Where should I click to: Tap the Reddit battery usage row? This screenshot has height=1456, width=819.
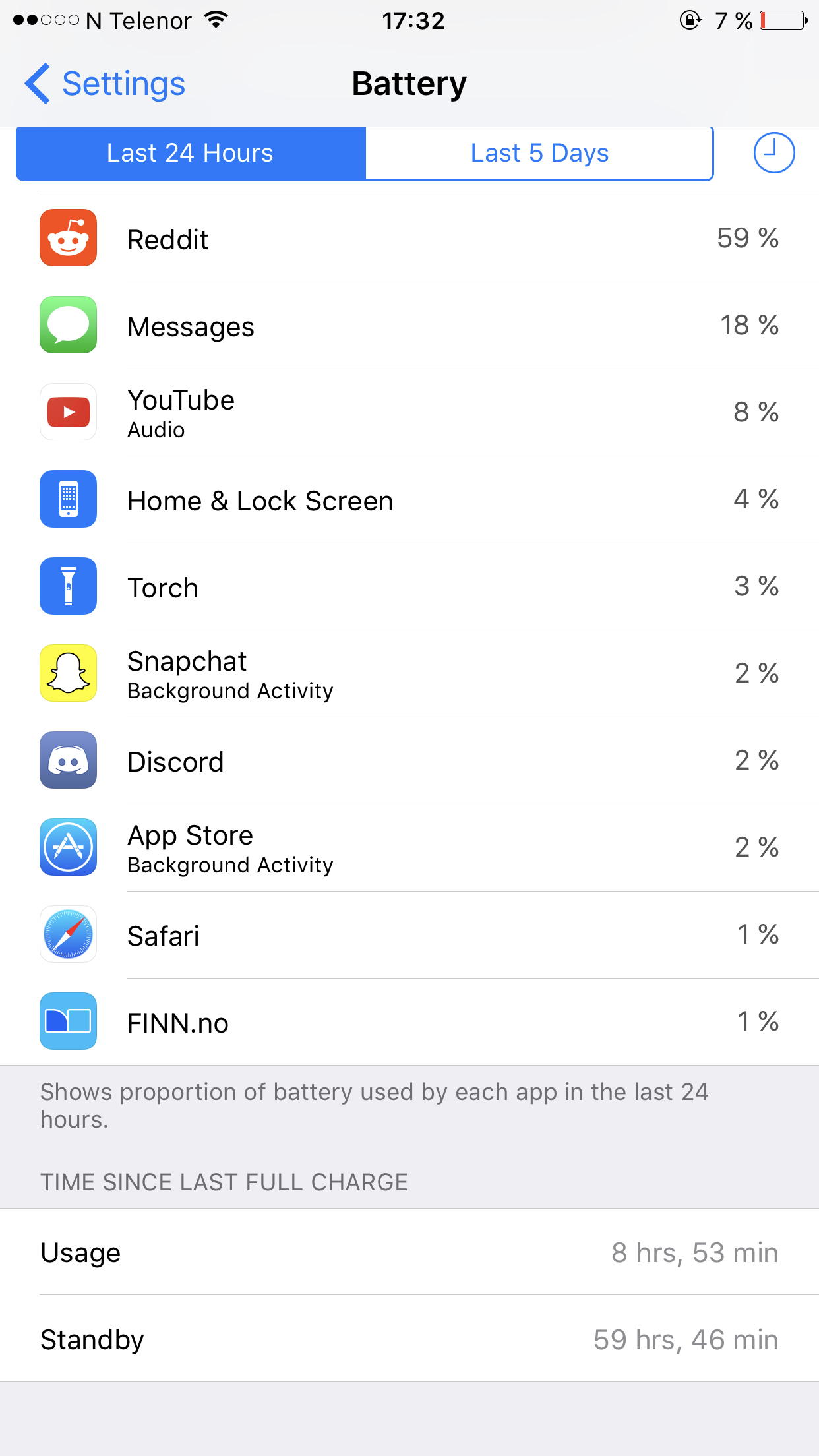click(x=409, y=239)
